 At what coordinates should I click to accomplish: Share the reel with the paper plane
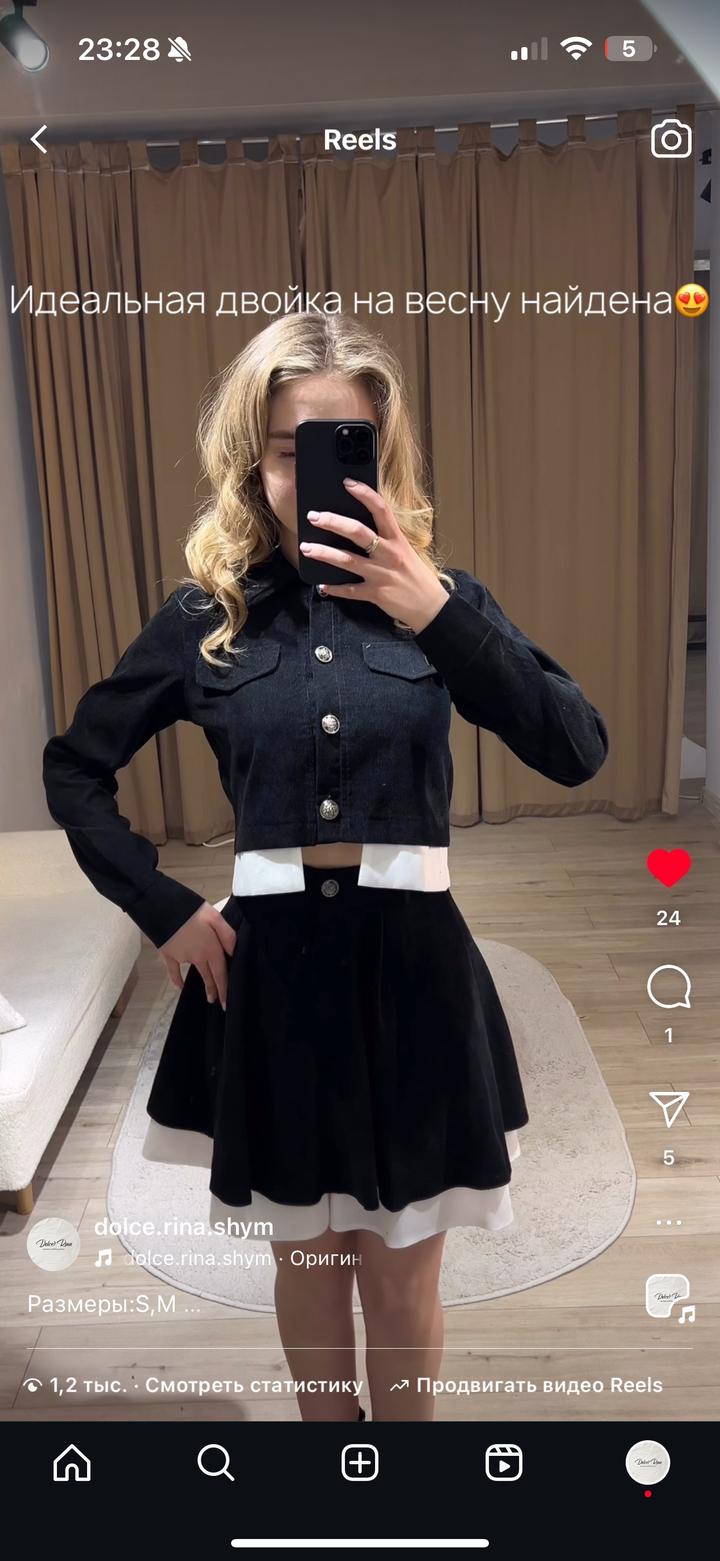click(x=668, y=1109)
